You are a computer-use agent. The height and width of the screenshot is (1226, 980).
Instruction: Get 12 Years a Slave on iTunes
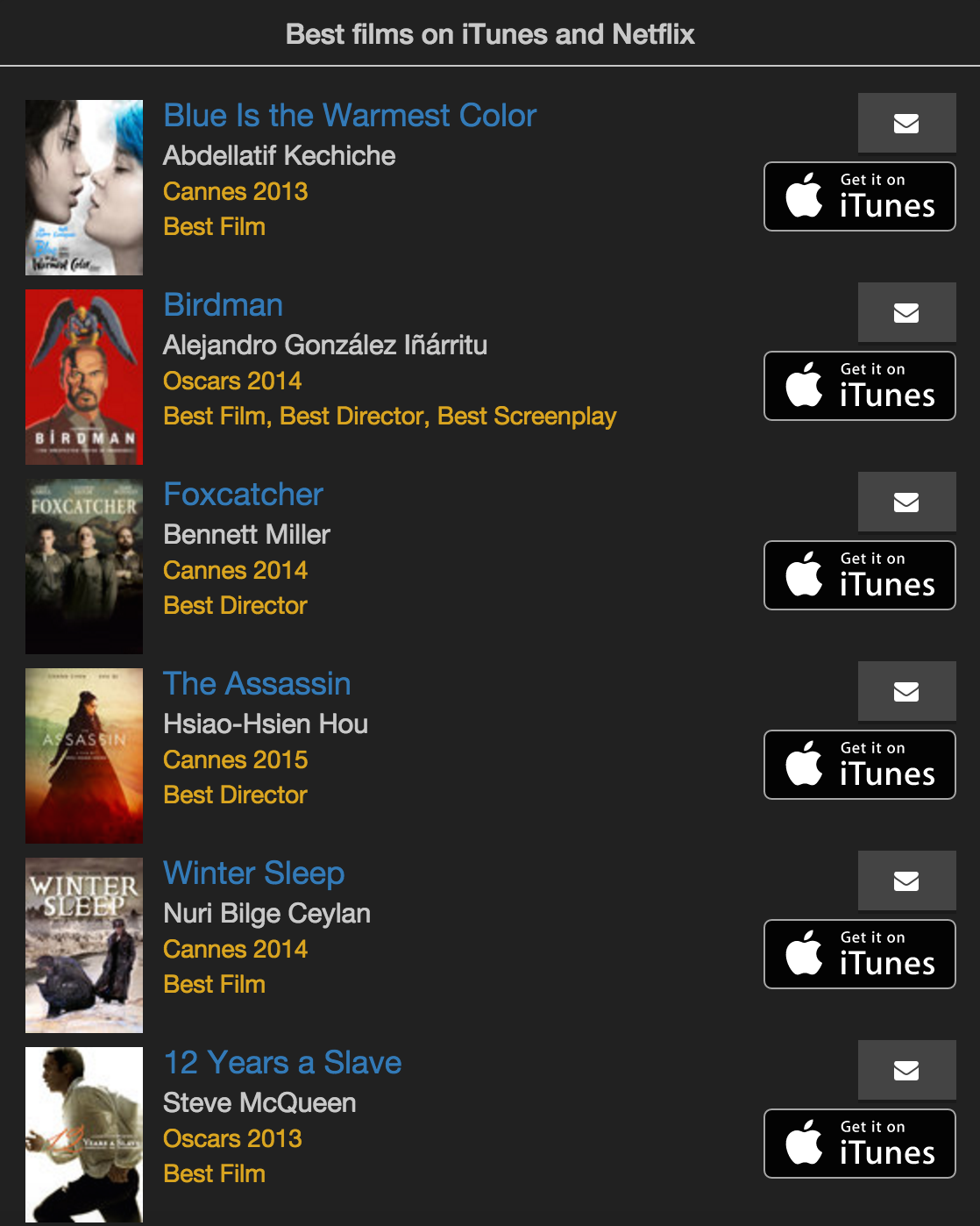click(859, 1144)
